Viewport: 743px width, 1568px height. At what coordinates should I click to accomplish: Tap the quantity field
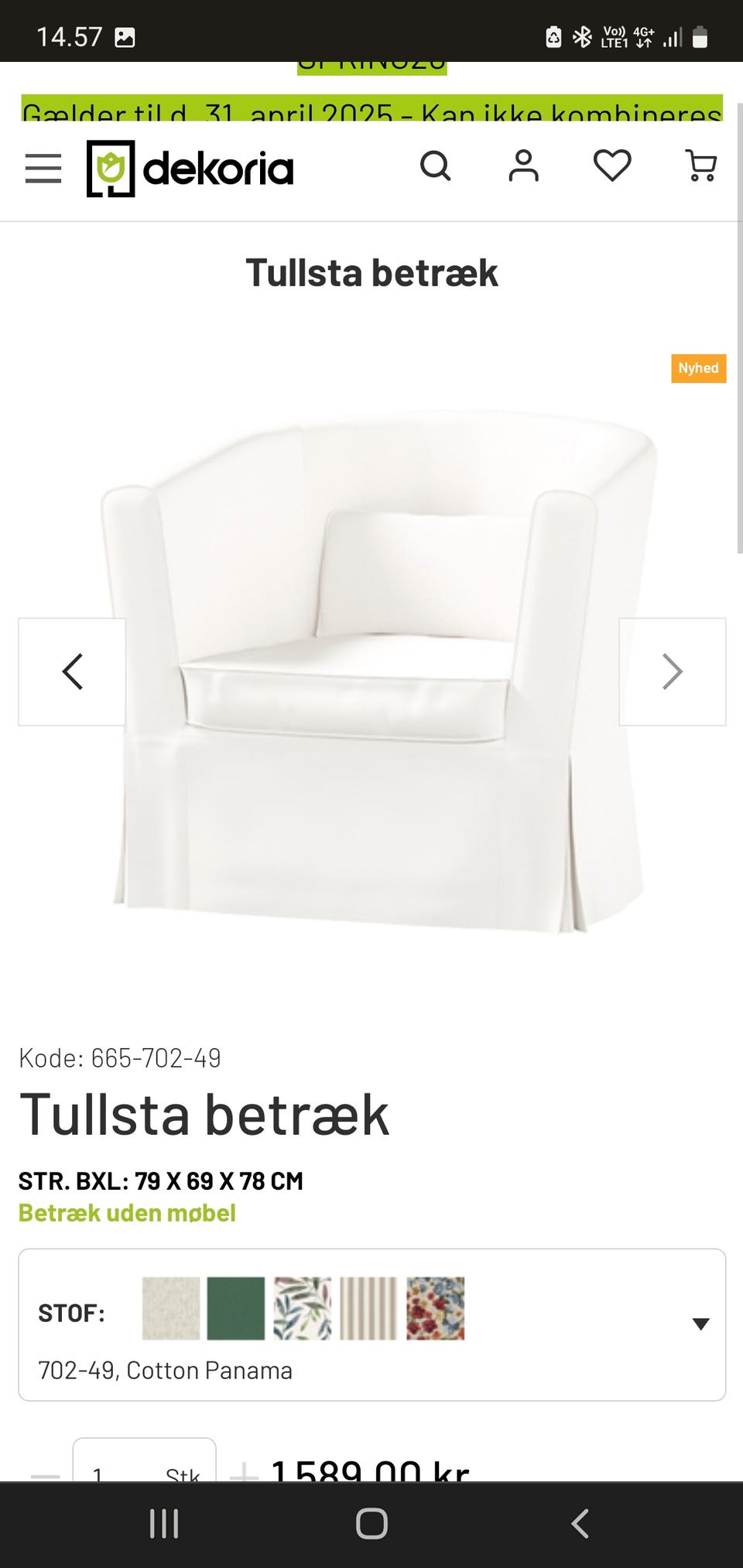click(x=145, y=1460)
